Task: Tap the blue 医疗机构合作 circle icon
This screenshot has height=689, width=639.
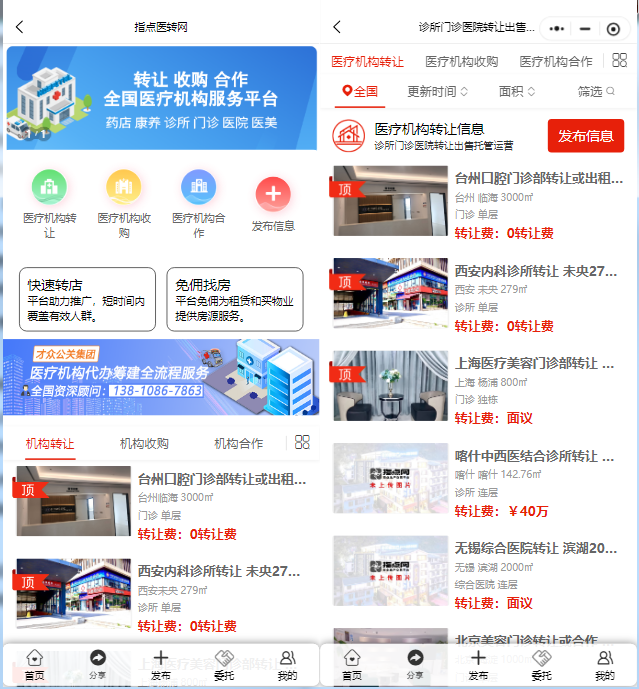Action: tap(198, 187)
